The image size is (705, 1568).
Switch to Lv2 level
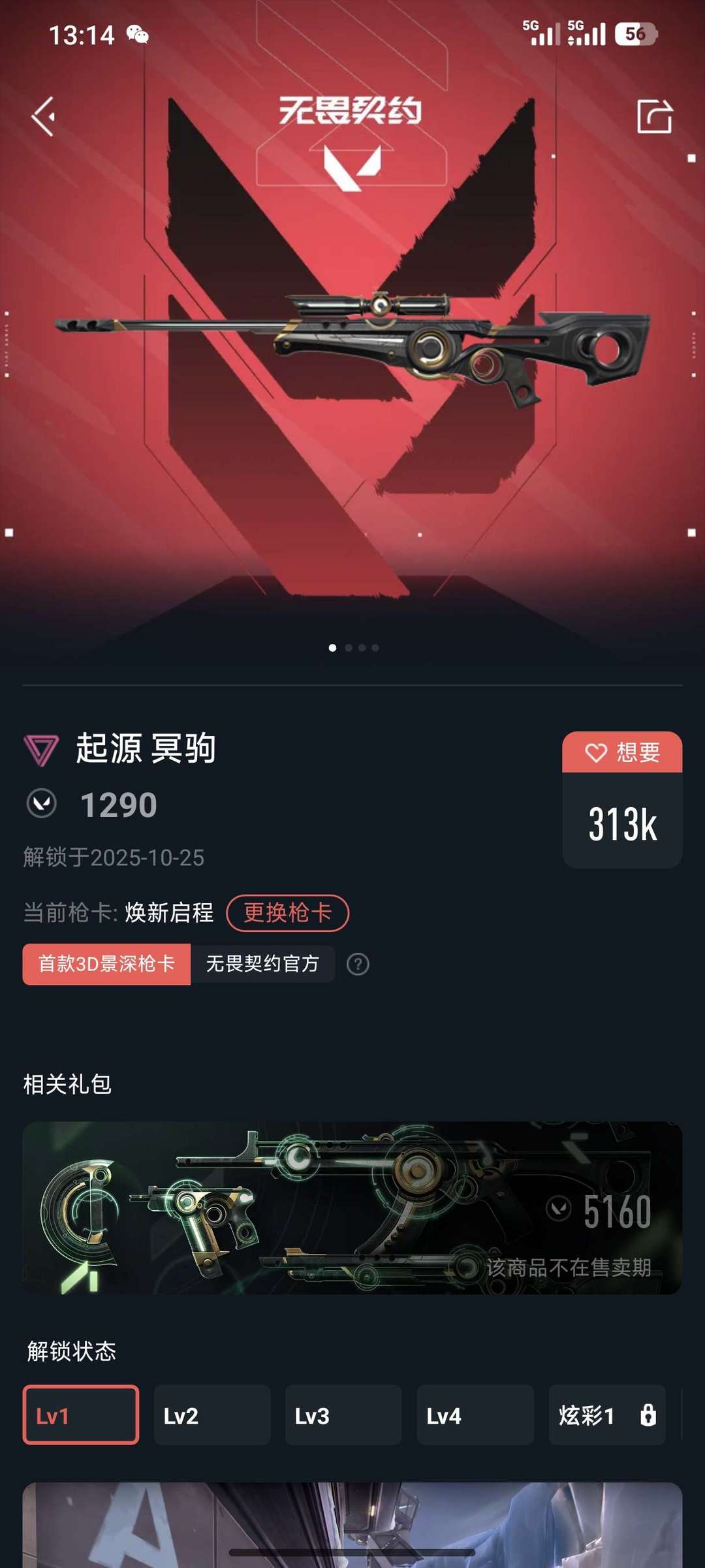pos(211,1415)
